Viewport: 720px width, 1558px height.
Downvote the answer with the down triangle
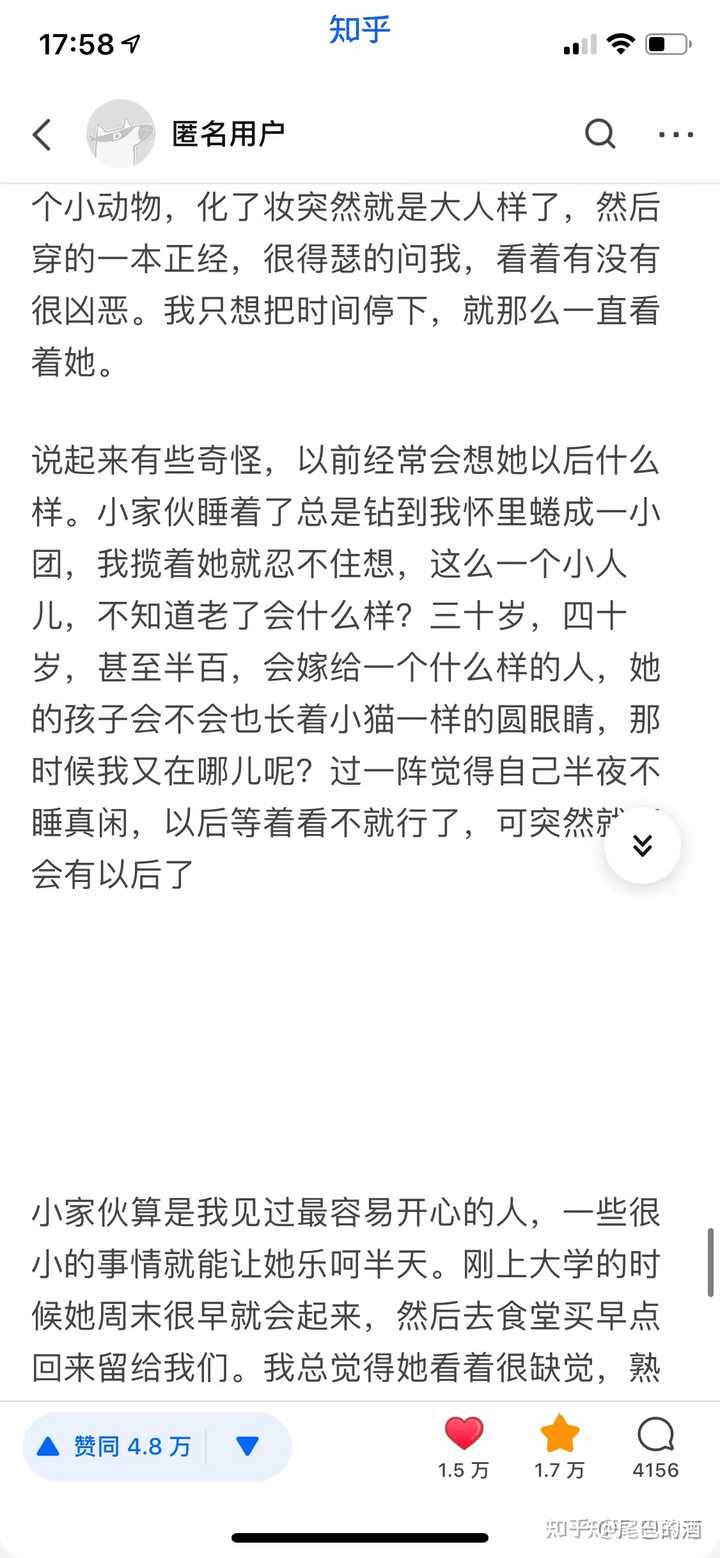pos(248,1446)
